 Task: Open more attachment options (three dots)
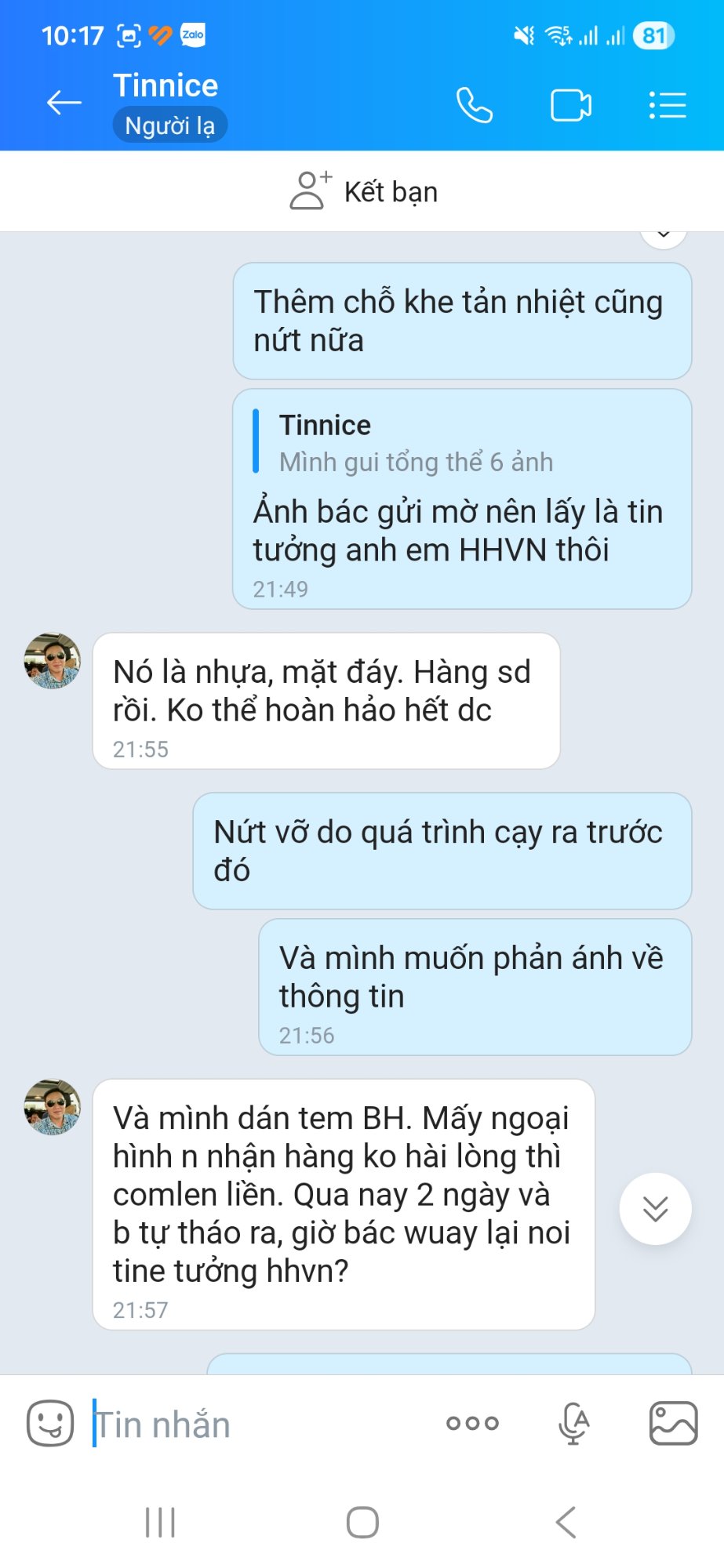point(472,1423)
